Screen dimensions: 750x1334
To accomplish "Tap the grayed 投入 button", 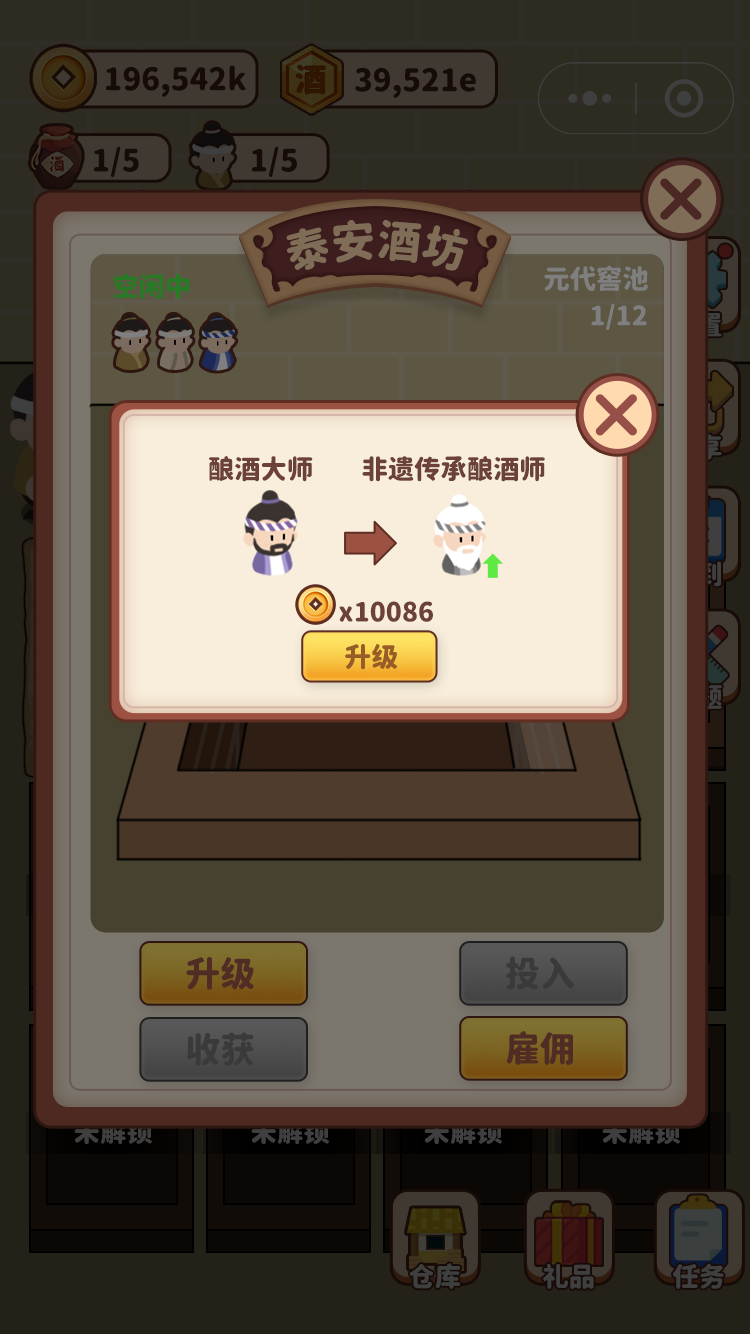I will [543, 974].
